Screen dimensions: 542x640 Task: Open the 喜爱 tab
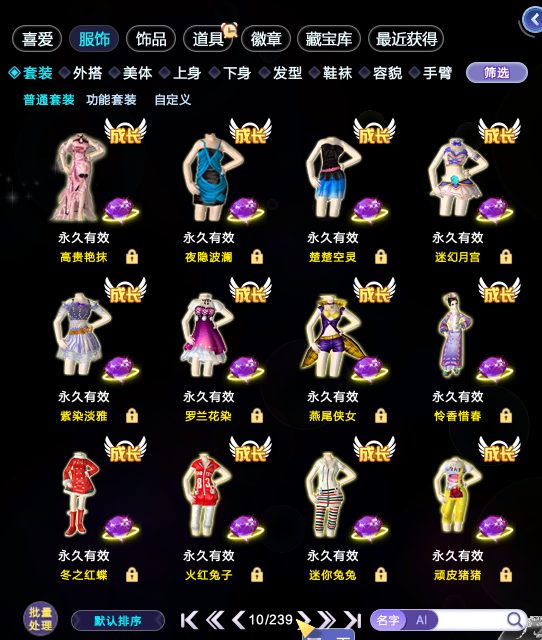pyautogui.click(x=37, y=39)
